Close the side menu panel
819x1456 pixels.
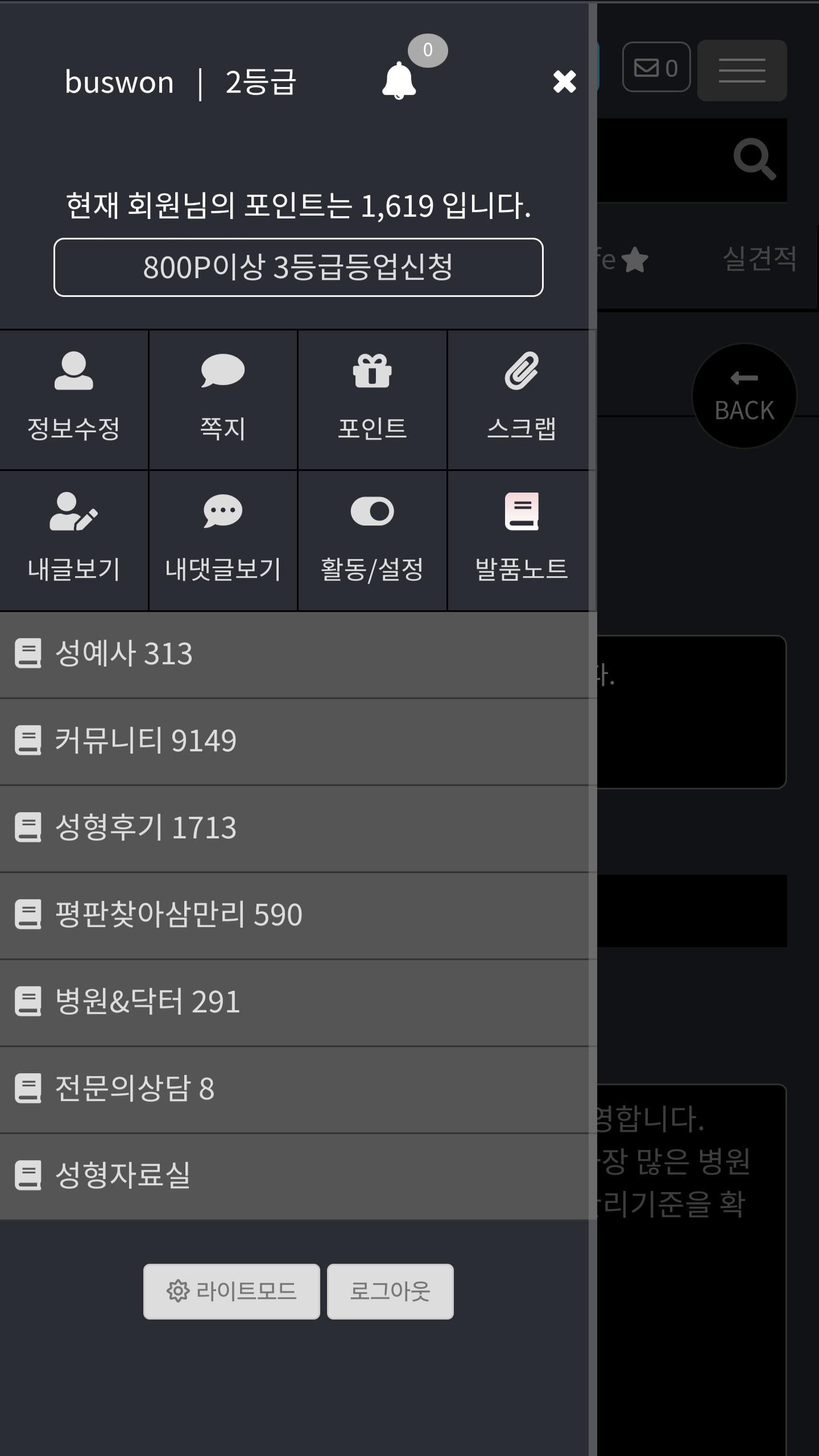click(x=564, y=82)
